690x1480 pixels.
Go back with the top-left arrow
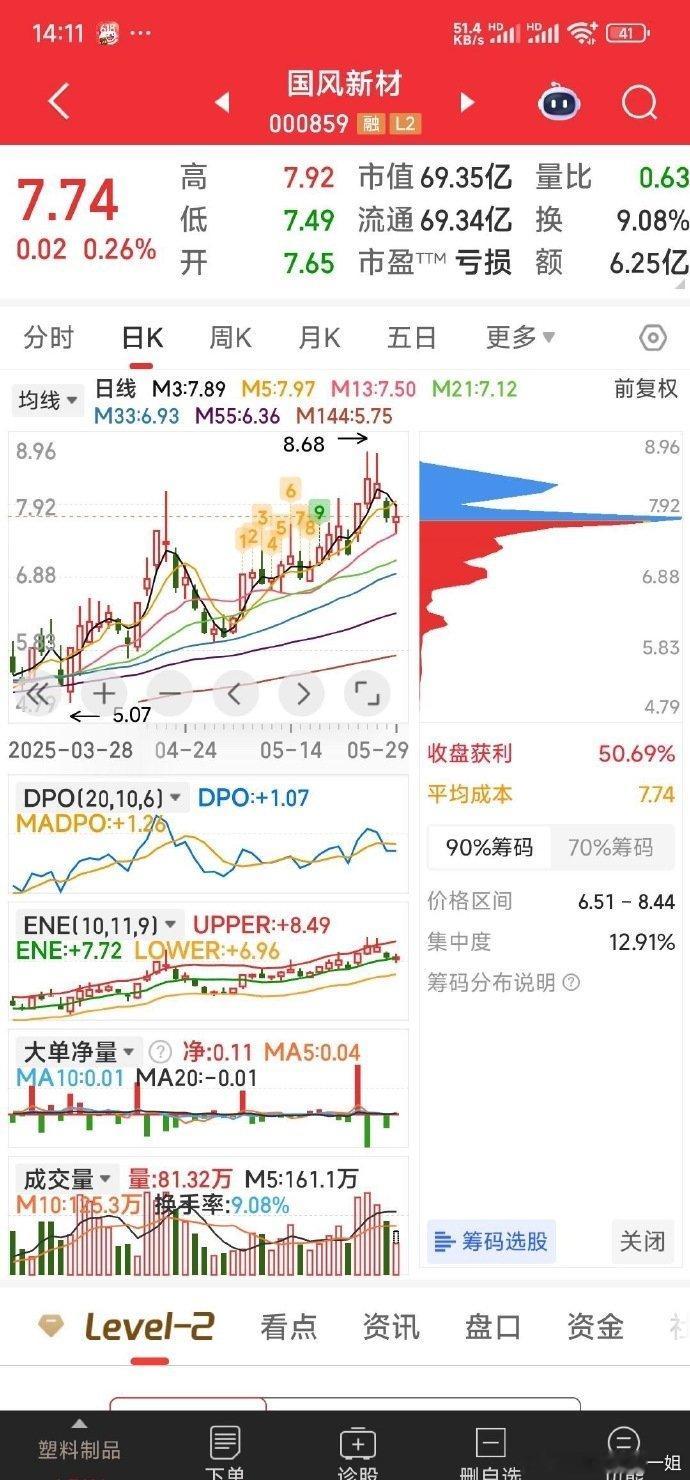point(59,101)
